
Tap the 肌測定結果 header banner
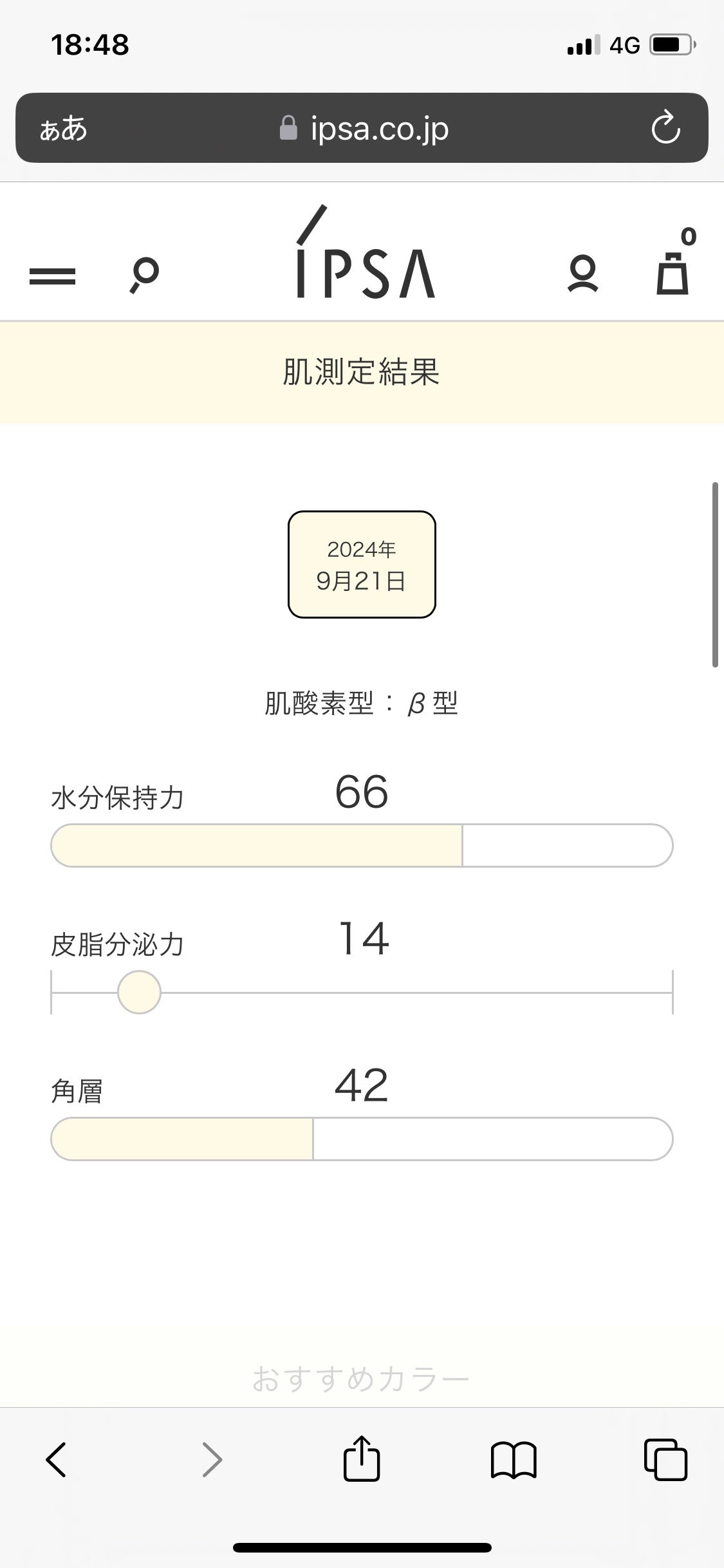click(362, 371)
